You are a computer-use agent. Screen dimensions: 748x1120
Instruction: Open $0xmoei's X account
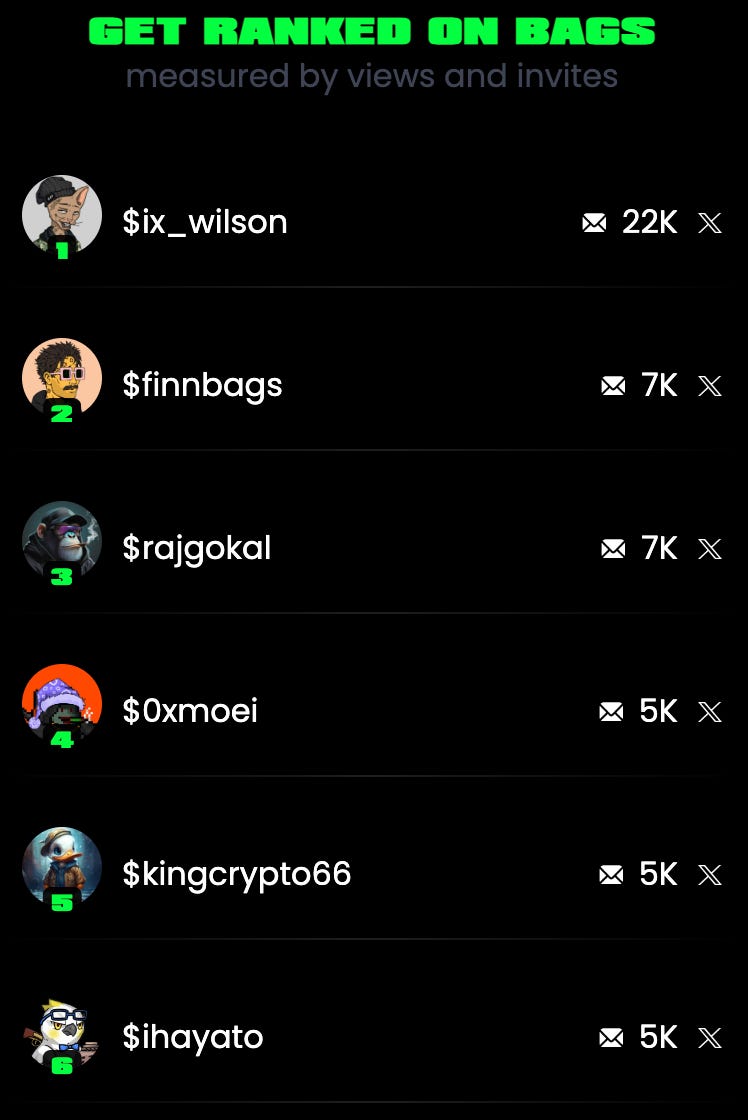709,712
